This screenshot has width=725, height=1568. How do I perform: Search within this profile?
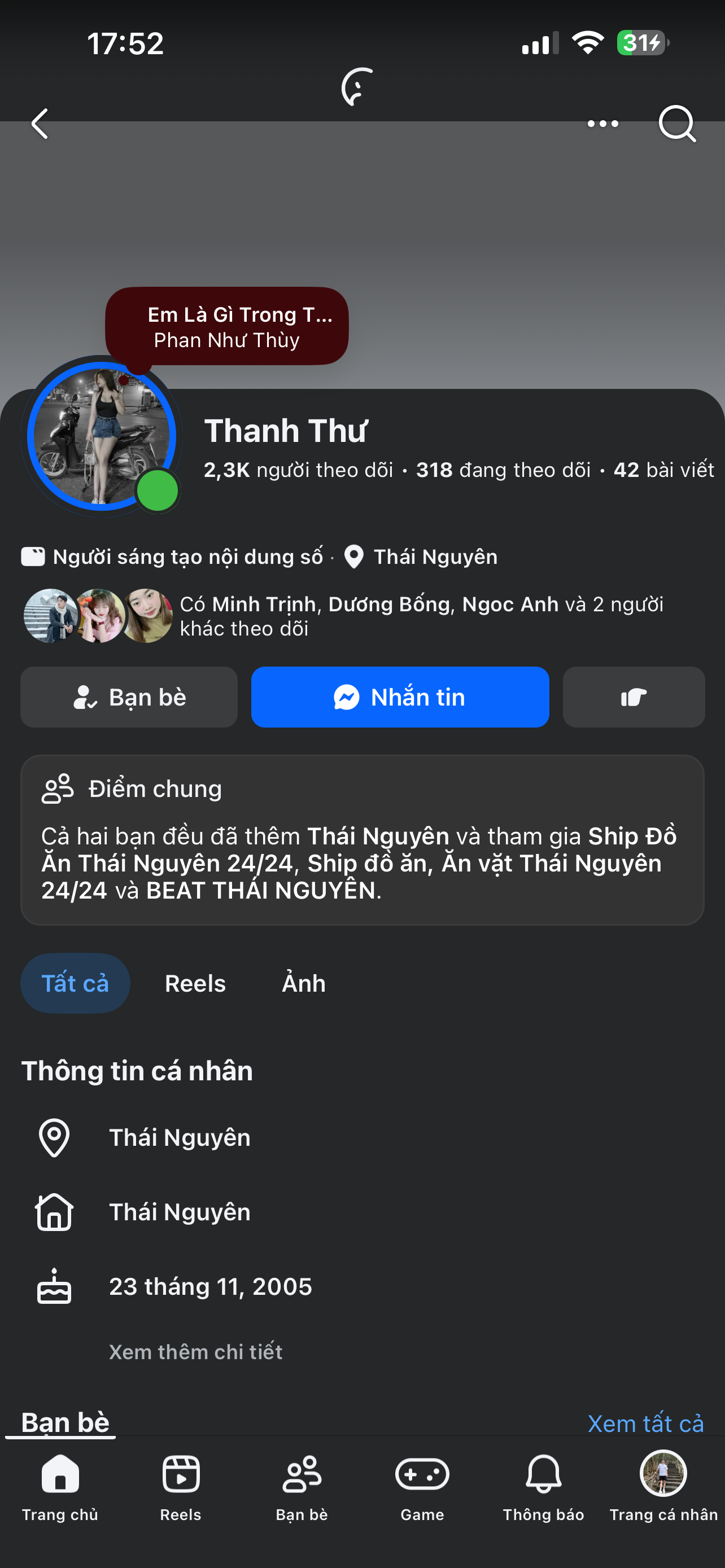click(677, 124)
